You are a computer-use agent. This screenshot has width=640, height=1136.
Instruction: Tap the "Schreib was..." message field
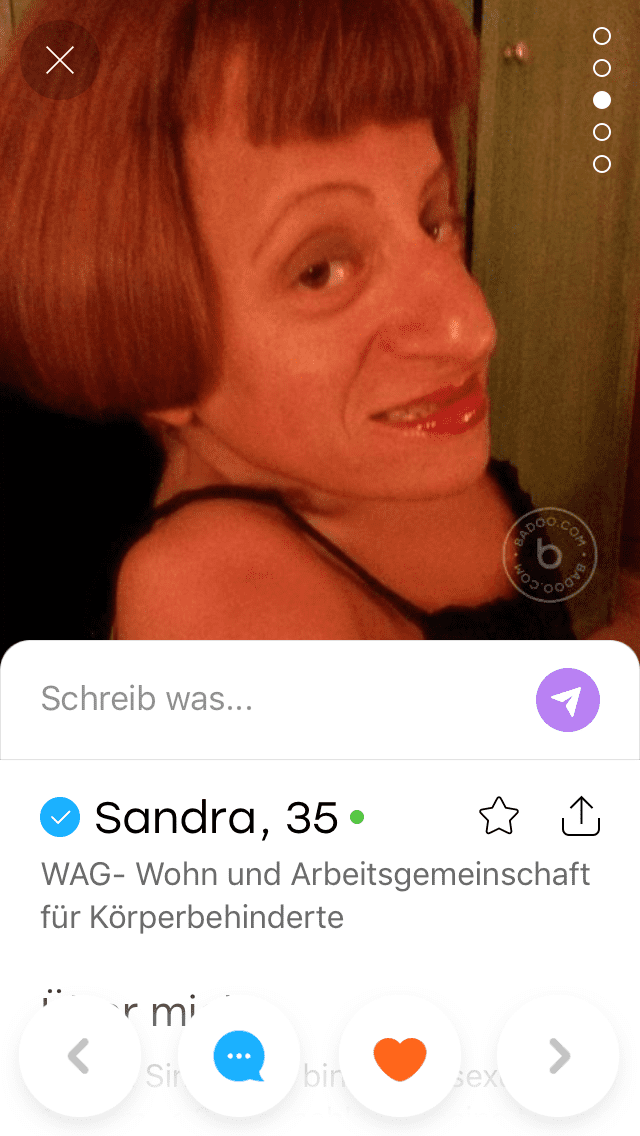283,699
